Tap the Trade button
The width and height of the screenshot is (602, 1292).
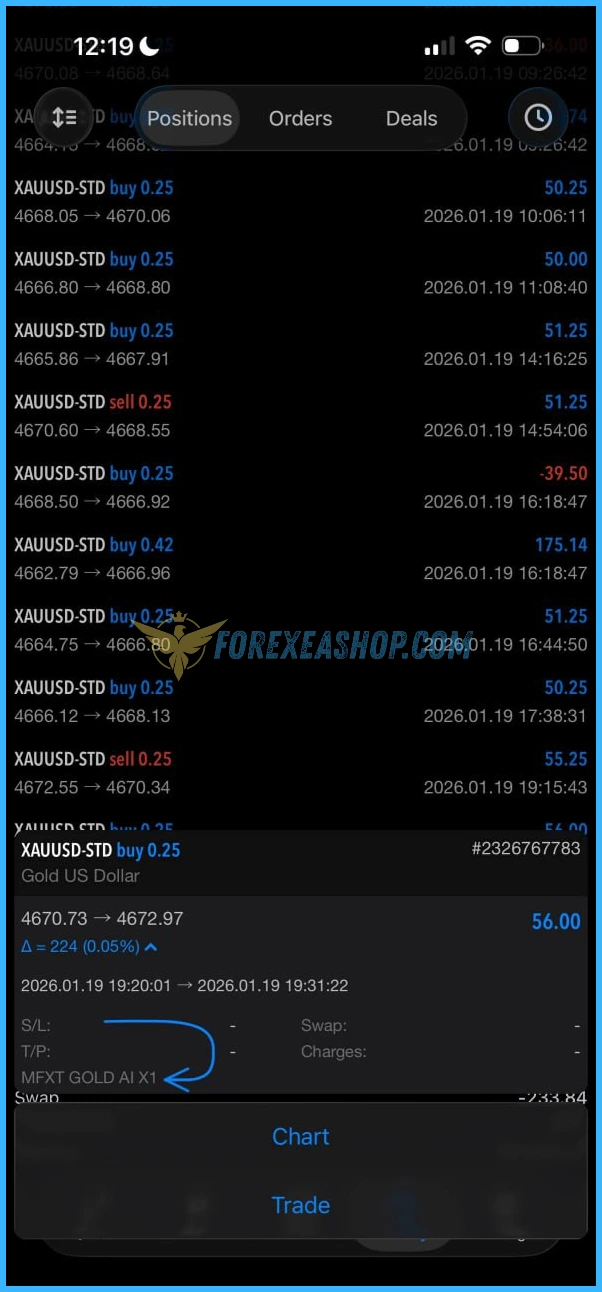(x=300, y=1205)
